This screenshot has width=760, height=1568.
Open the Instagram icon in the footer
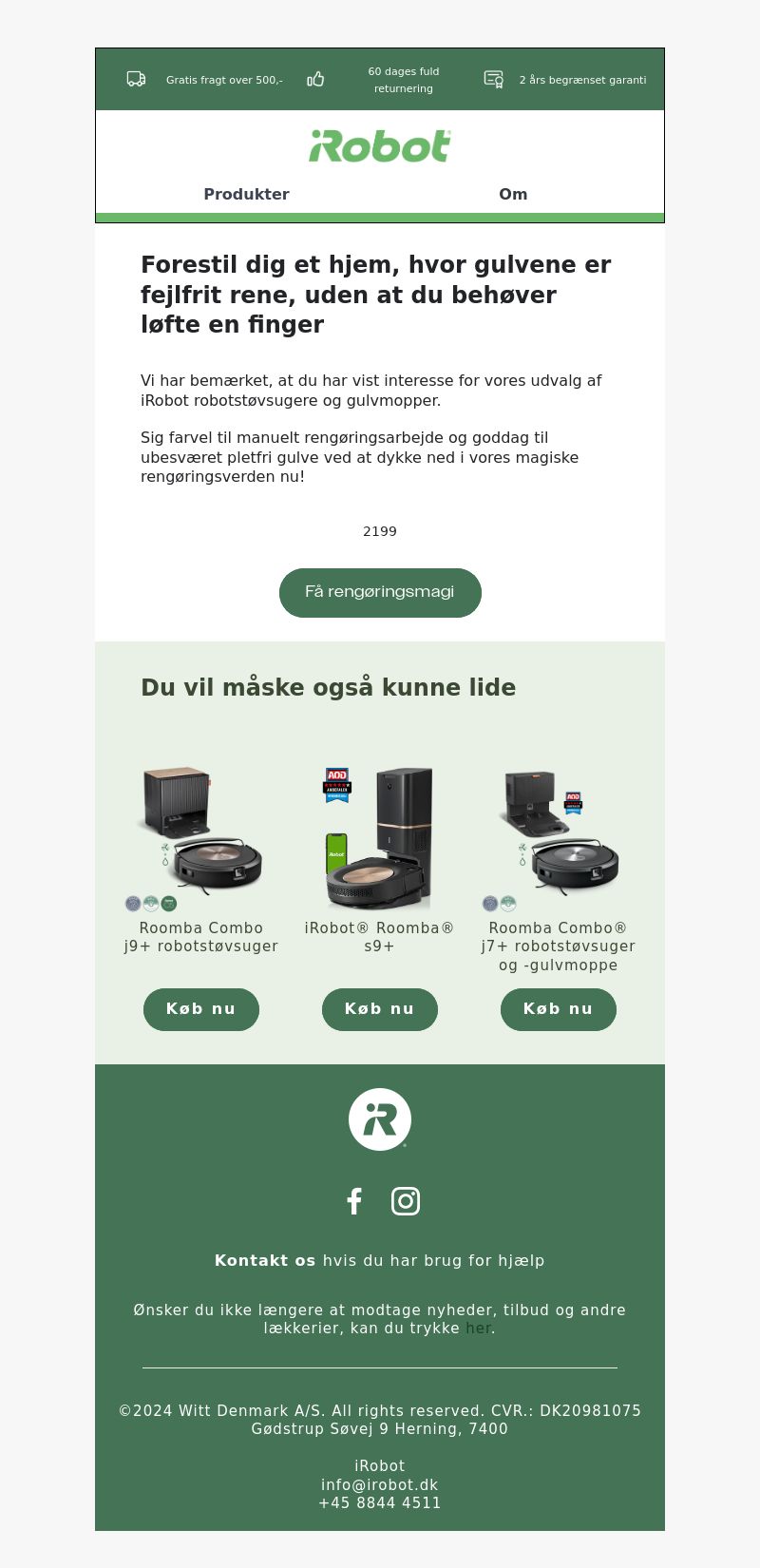click(x=406, y=1201)
